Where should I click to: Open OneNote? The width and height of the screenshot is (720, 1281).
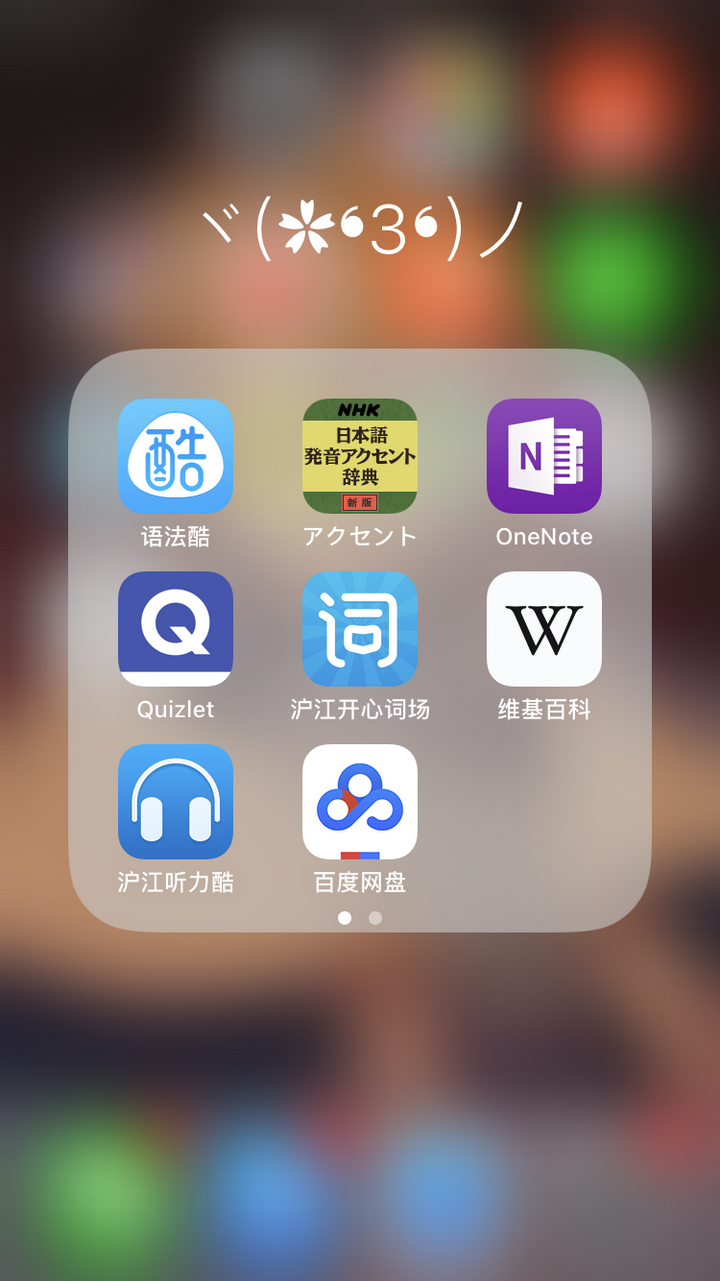click(x=544, y=457)
